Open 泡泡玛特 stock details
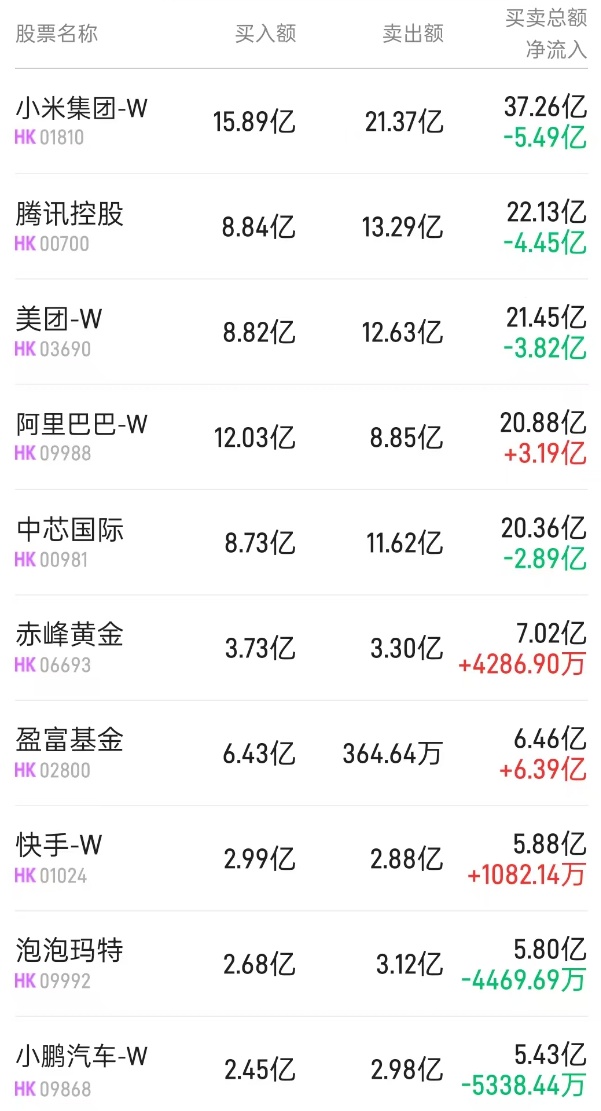601x1111 pixels. (x=70, y=951)
